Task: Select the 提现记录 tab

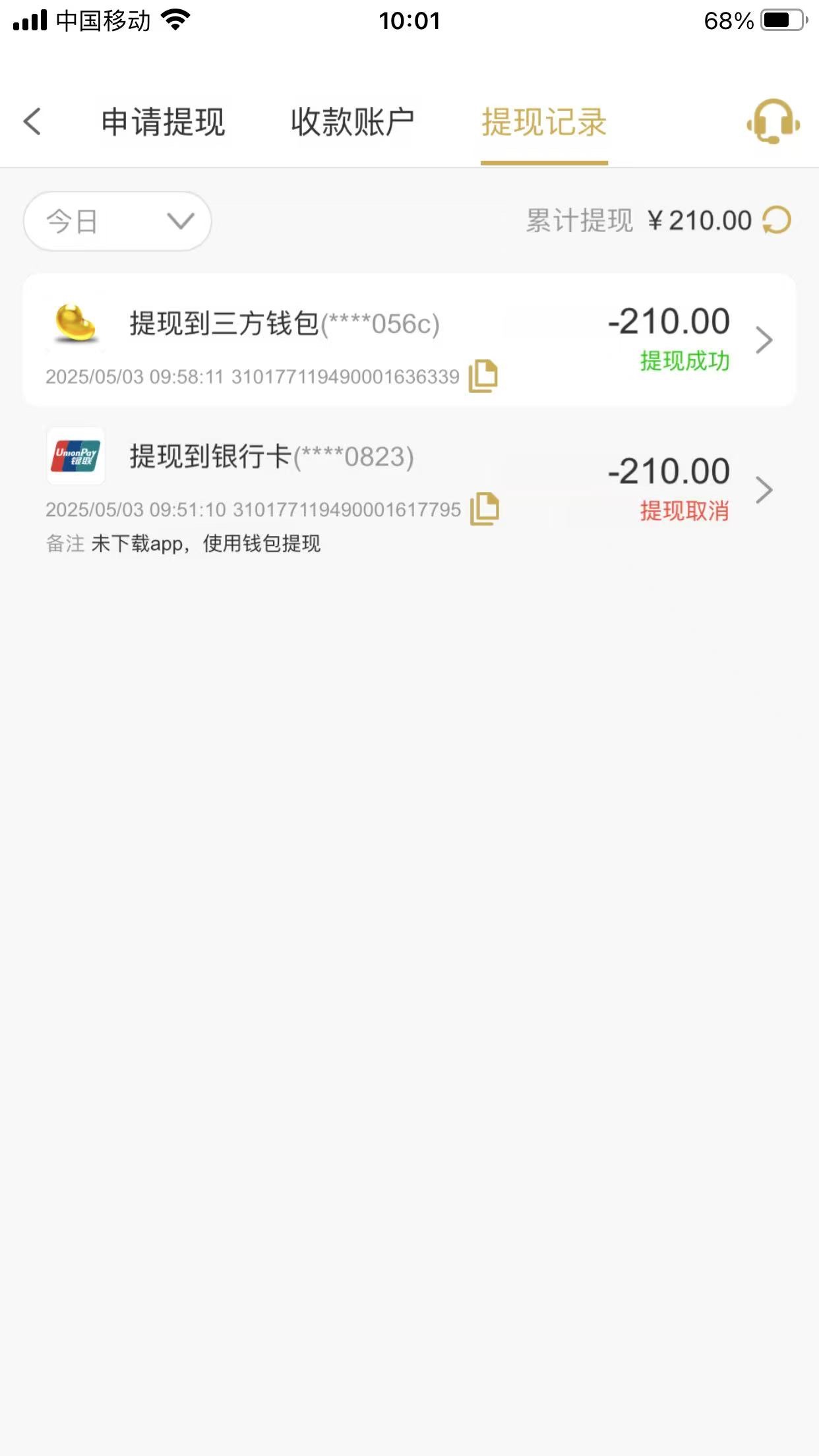Action: [544, 123]
